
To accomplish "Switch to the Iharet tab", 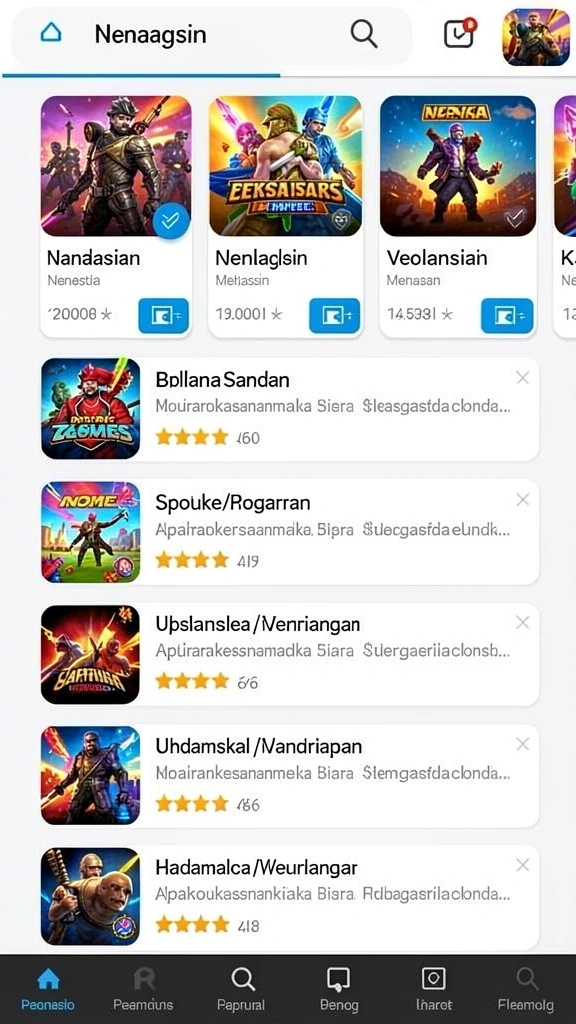I will [434, 989].
